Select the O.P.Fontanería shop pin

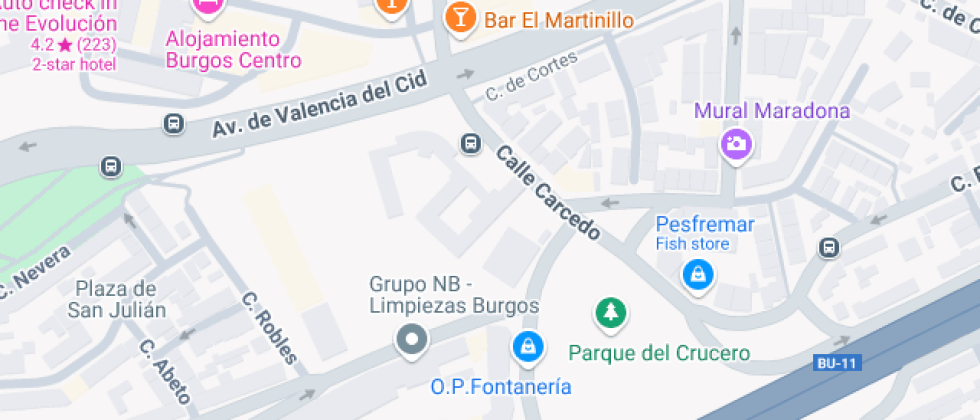526,347
